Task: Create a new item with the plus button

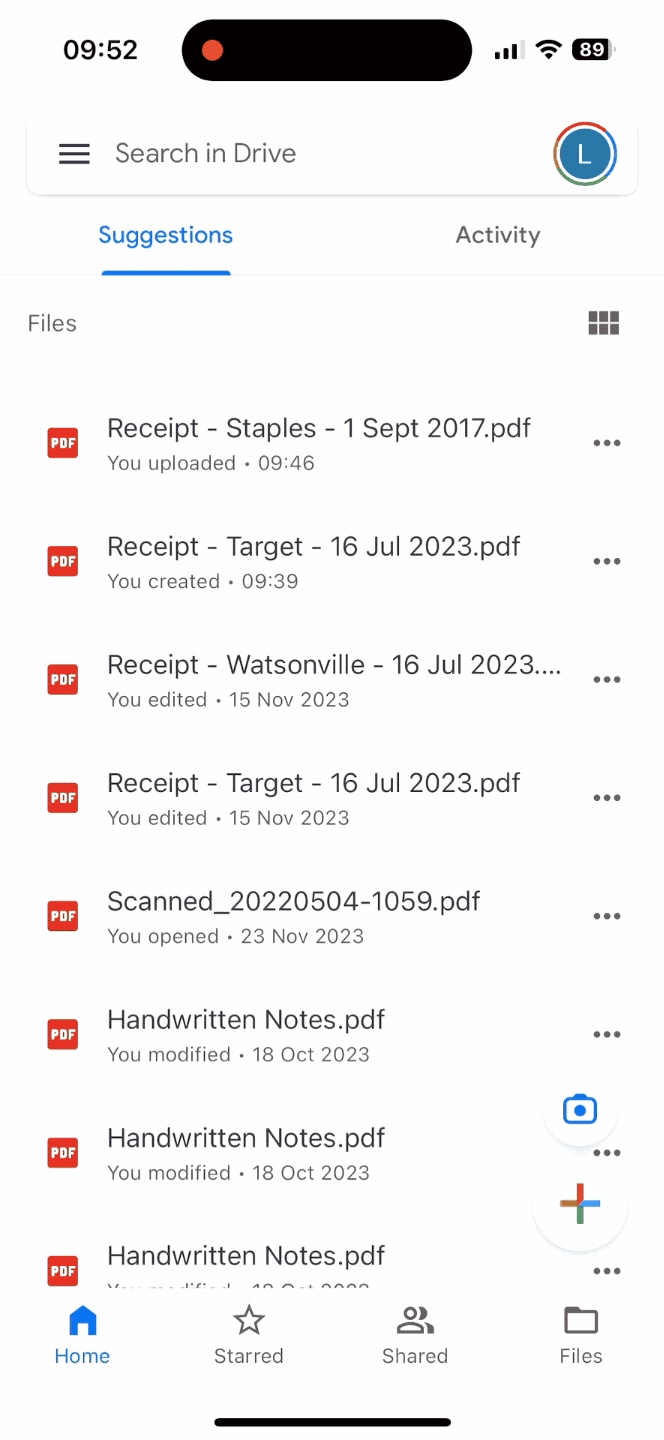Action: coord(580,1203)
